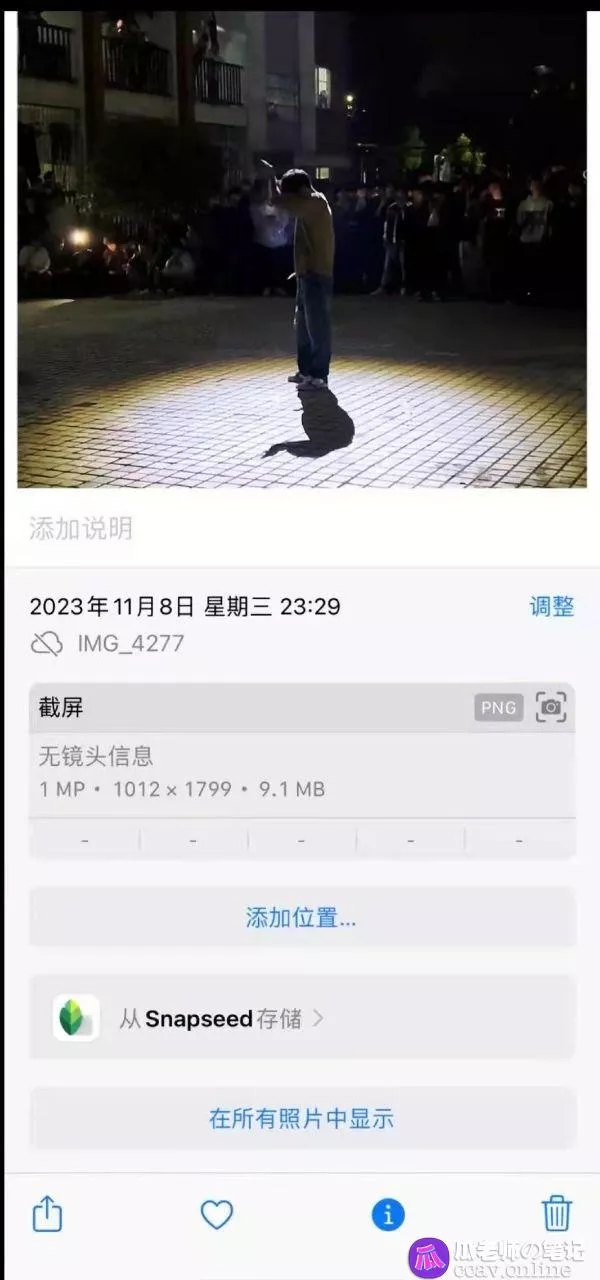
Task: Select 在所有照片中显示
Action: pos(301,1118)
